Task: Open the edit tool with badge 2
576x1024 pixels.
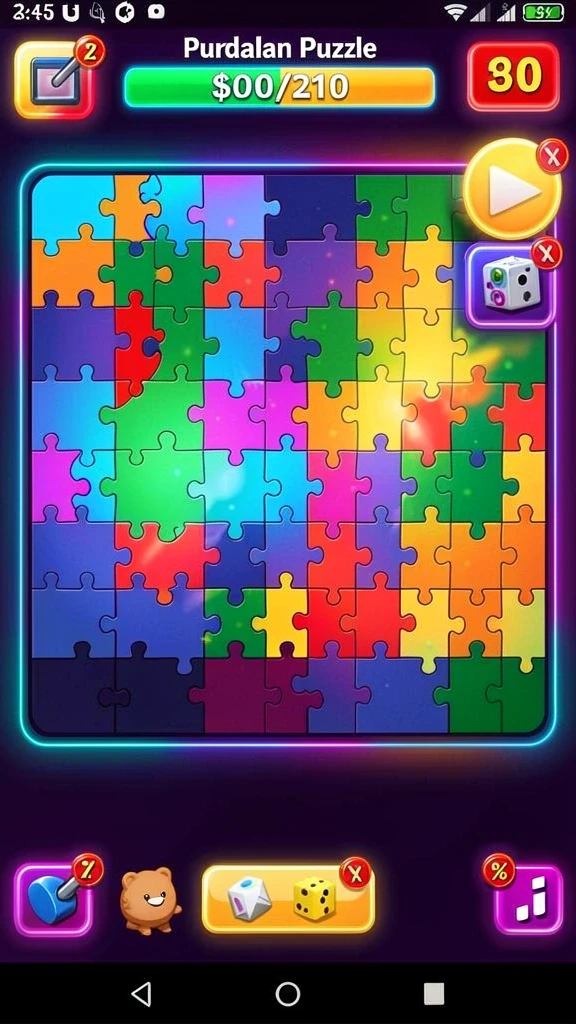Action: tap(54, 81)
